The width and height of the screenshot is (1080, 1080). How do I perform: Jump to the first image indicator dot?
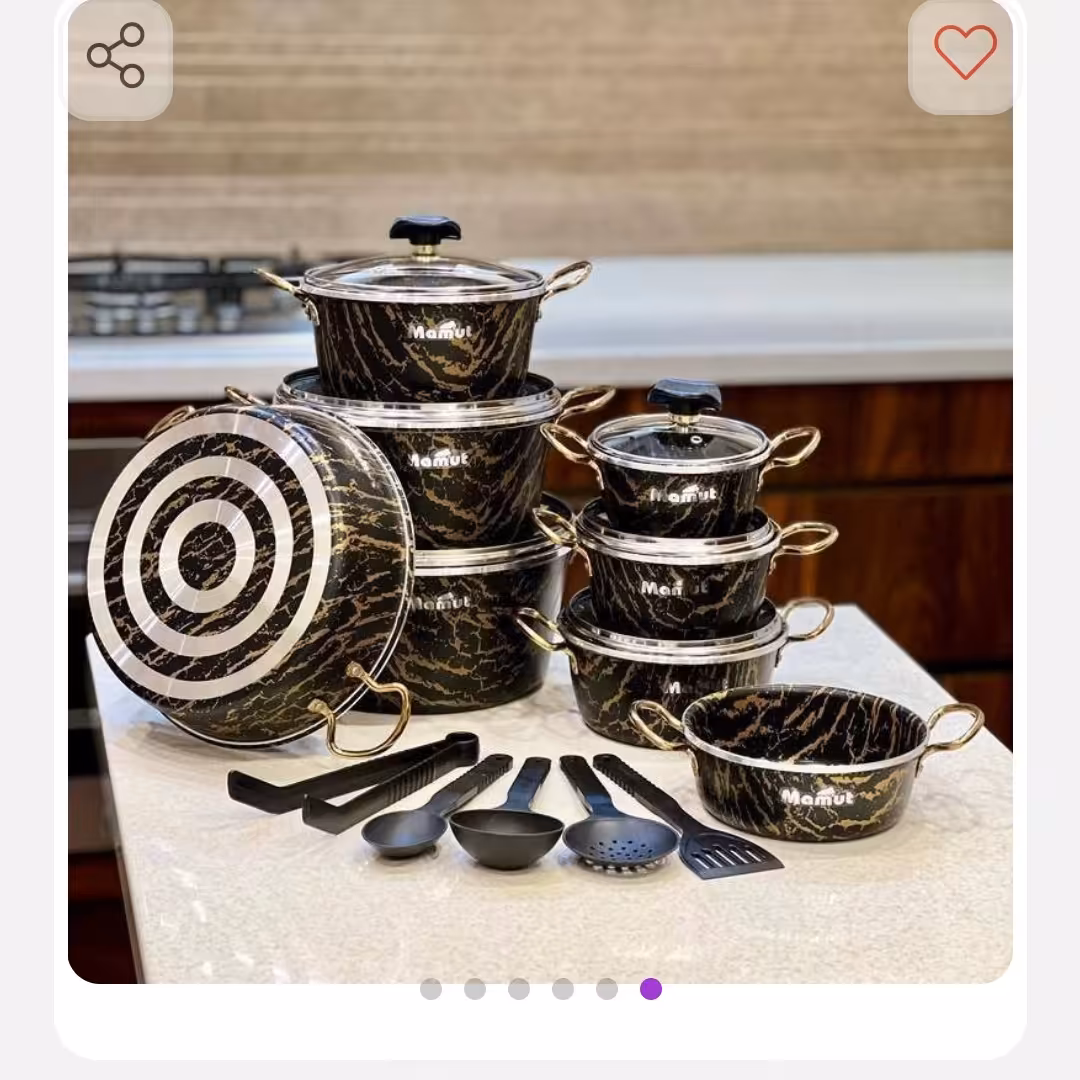pyautogui.click(x=431, y=989)
